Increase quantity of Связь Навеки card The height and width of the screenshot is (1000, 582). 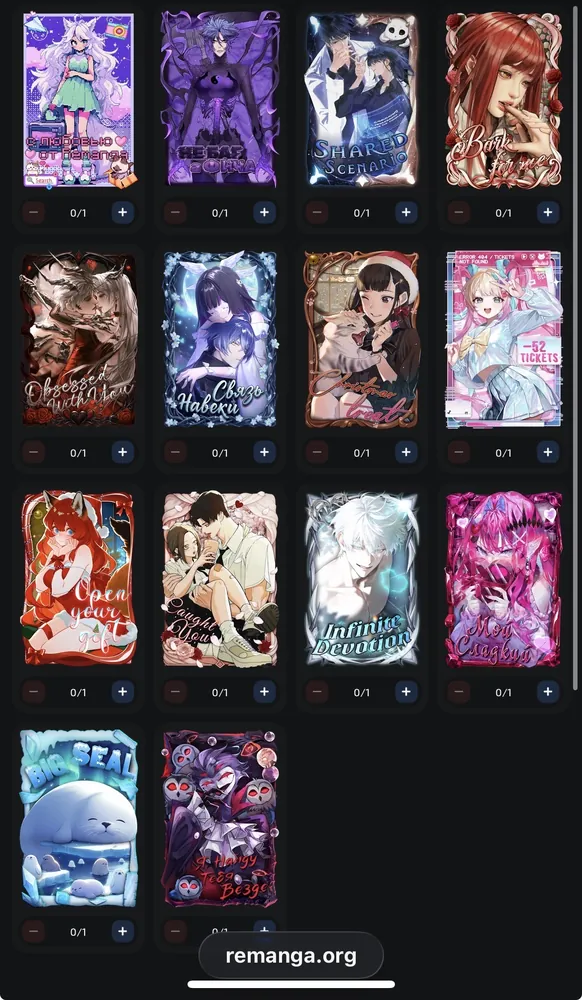coord(265,452)
